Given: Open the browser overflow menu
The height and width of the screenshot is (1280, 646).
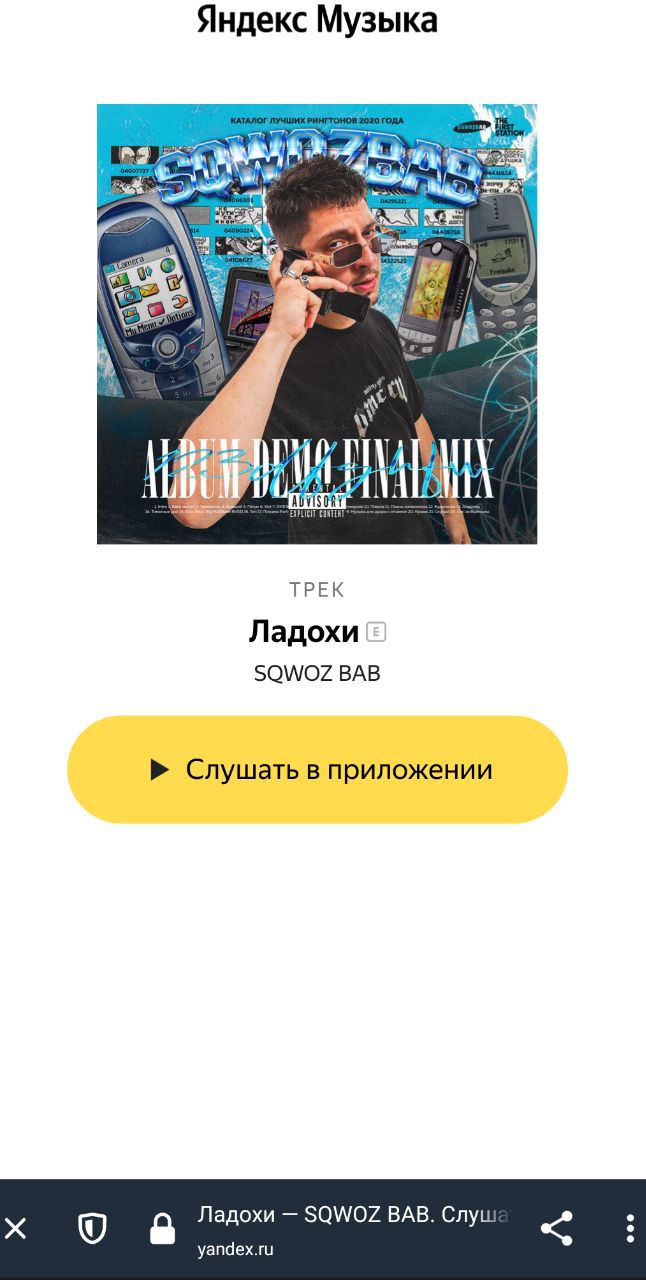Looking at the screenshot, I should click(x=629, y=1229).
